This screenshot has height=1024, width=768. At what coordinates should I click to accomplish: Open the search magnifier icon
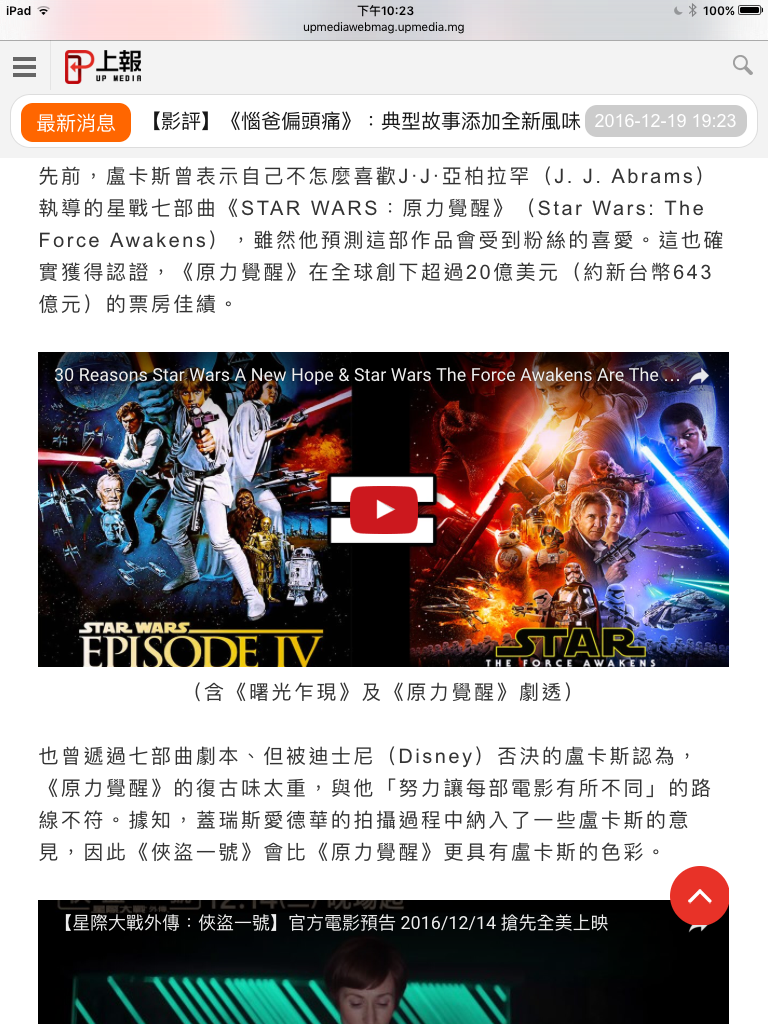pyautogui.click(x=742, y=66)
